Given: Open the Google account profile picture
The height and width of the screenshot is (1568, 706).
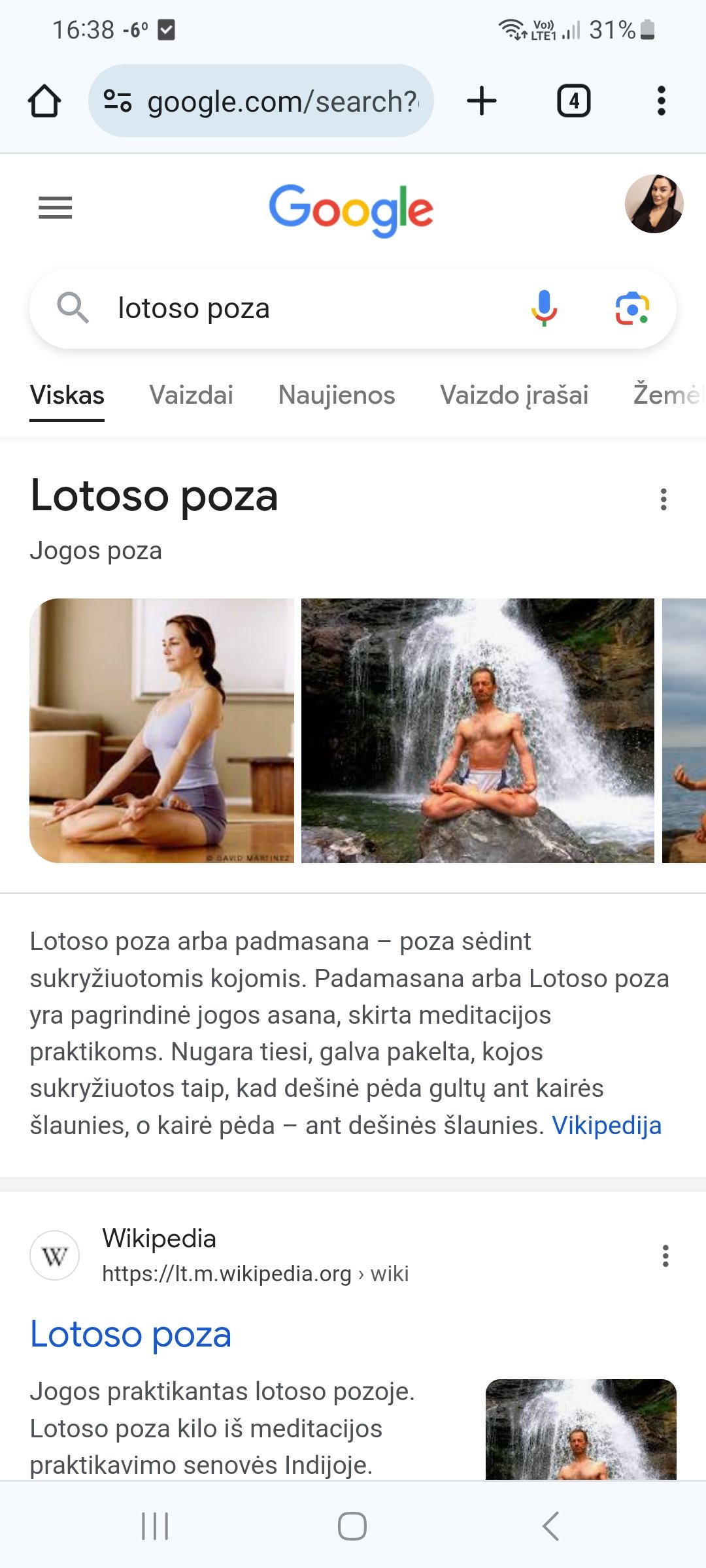Looking at the screenshot, I should coord(654,204).
